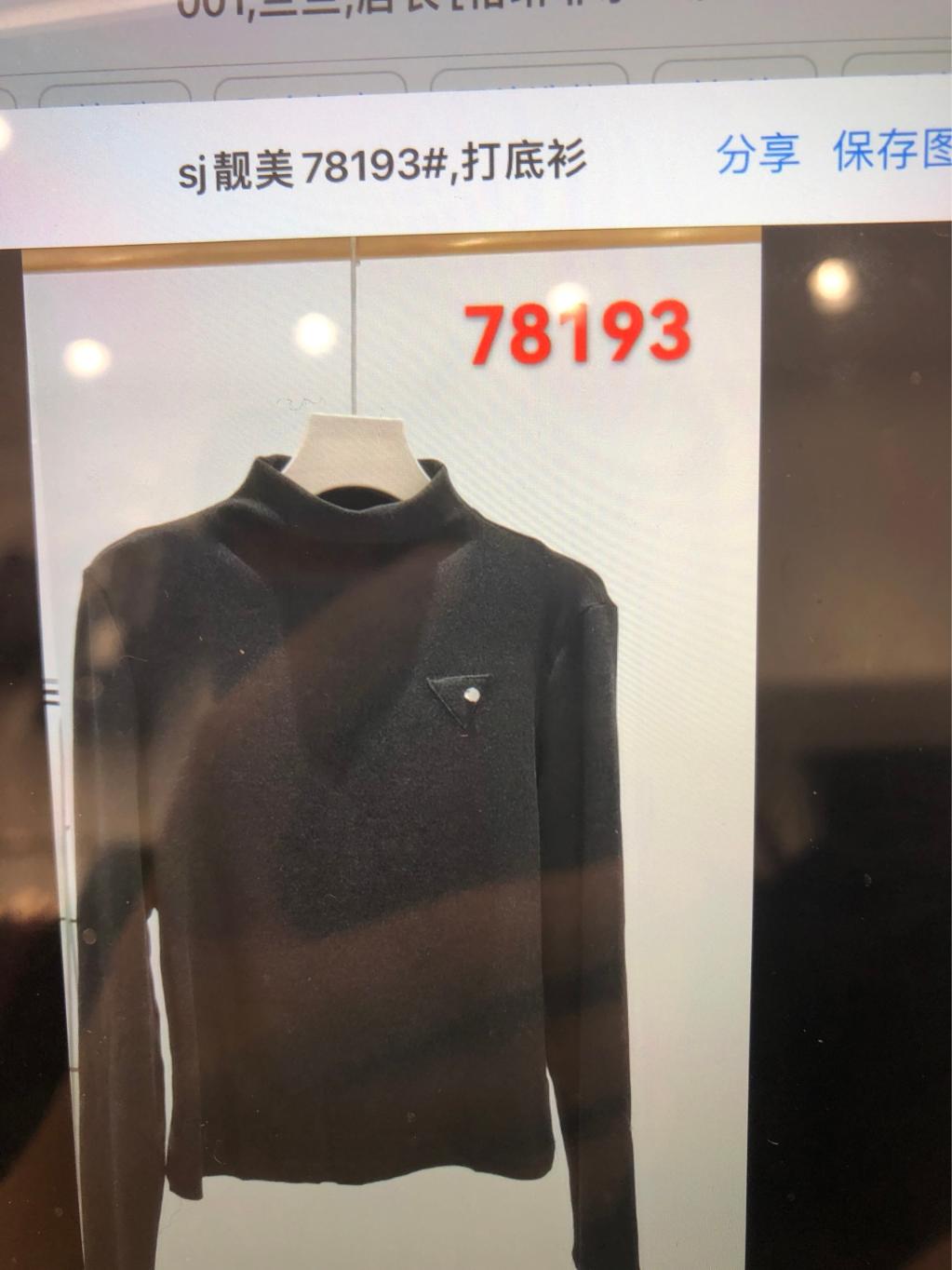Open the 78193 black top product image
Image resolution: width=952 pixels, height=1270 pixels.
click(391, 745)
